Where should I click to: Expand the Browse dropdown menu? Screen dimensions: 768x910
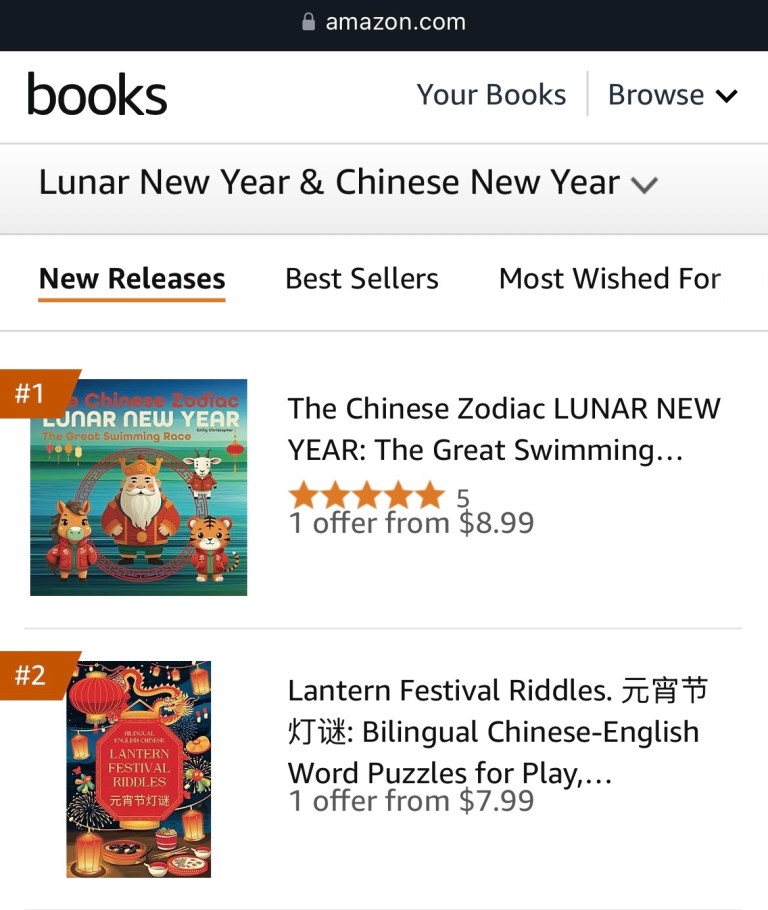pyautogui.click(x=672, y=95)
